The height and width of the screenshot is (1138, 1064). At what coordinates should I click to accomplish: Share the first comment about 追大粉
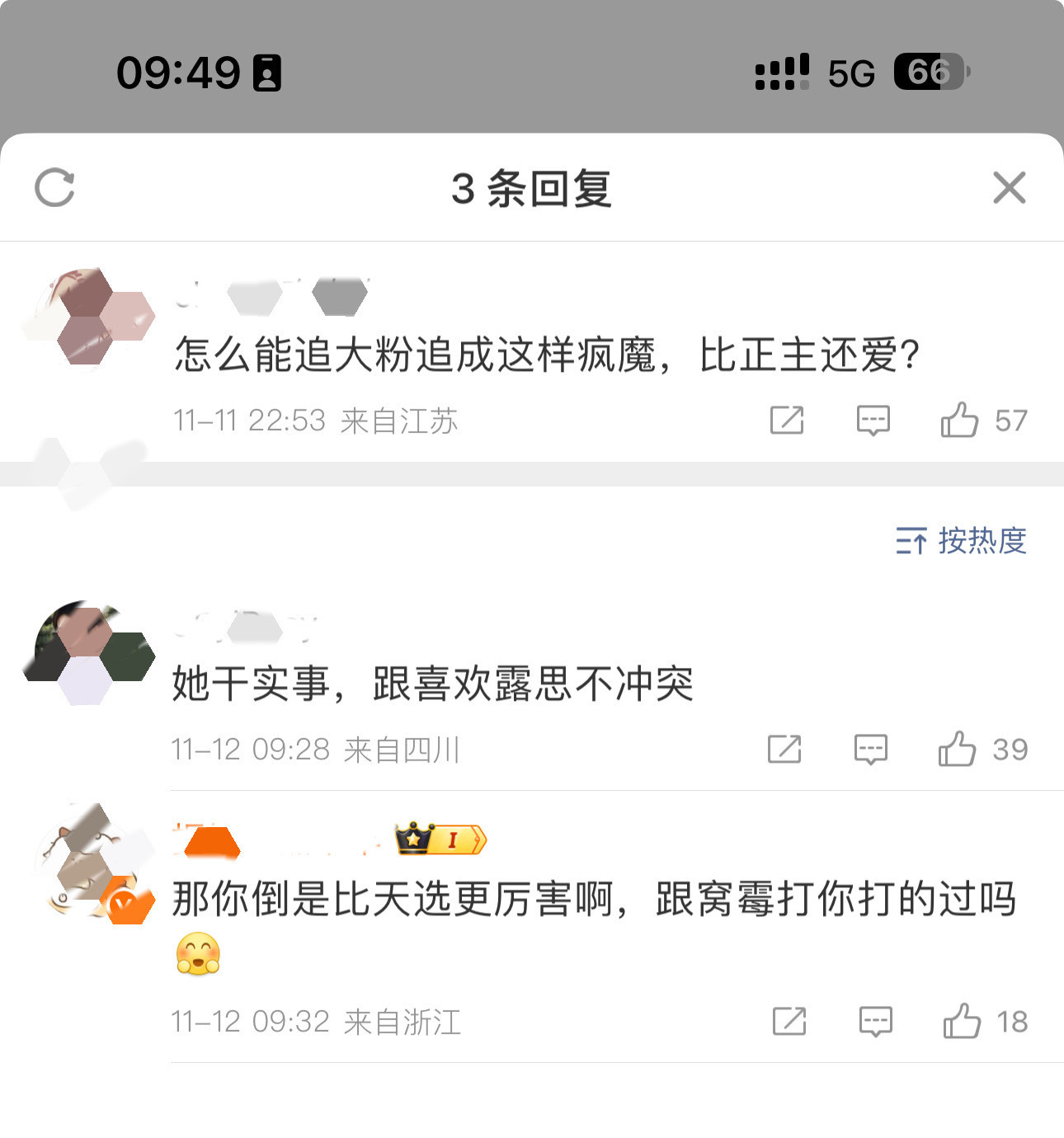point(787,421)
